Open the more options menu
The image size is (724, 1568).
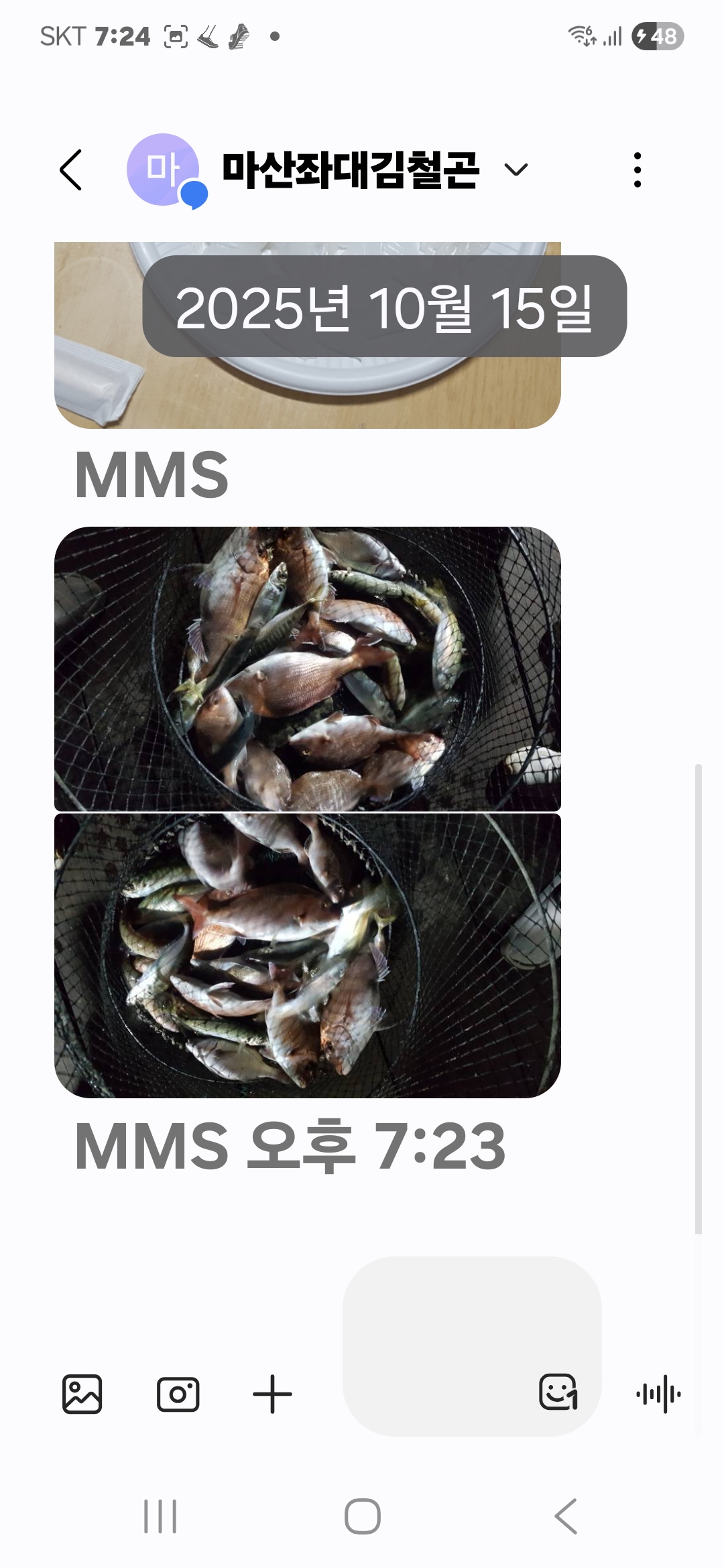click(637, 170)
